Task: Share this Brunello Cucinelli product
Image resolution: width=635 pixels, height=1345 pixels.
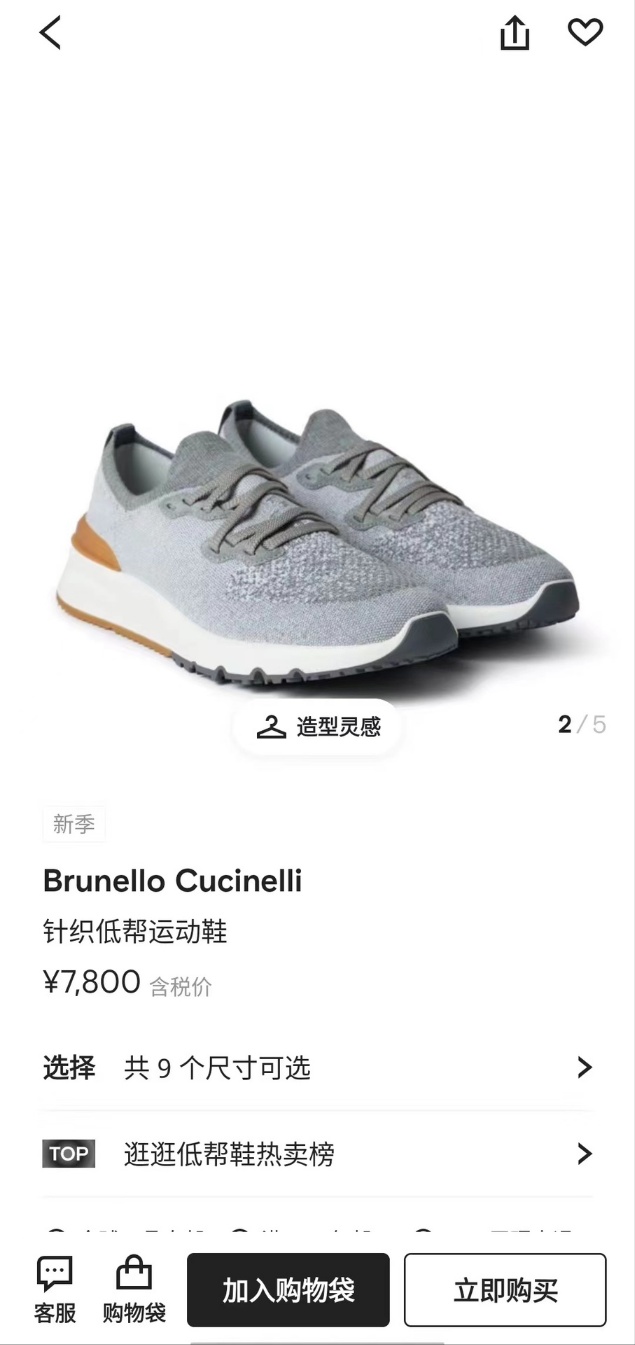Action: (514, 33)
